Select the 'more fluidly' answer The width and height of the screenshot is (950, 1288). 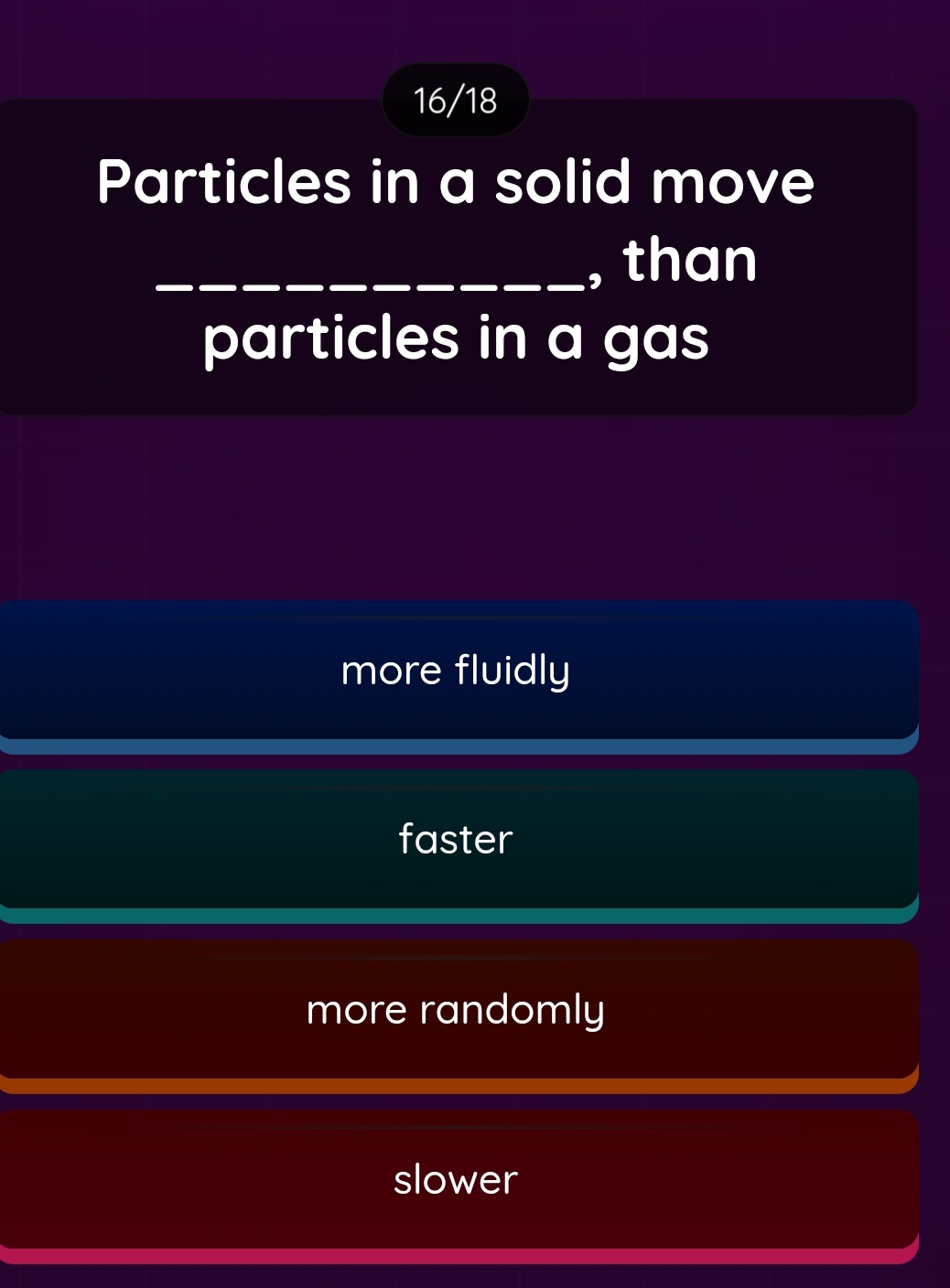456,671
